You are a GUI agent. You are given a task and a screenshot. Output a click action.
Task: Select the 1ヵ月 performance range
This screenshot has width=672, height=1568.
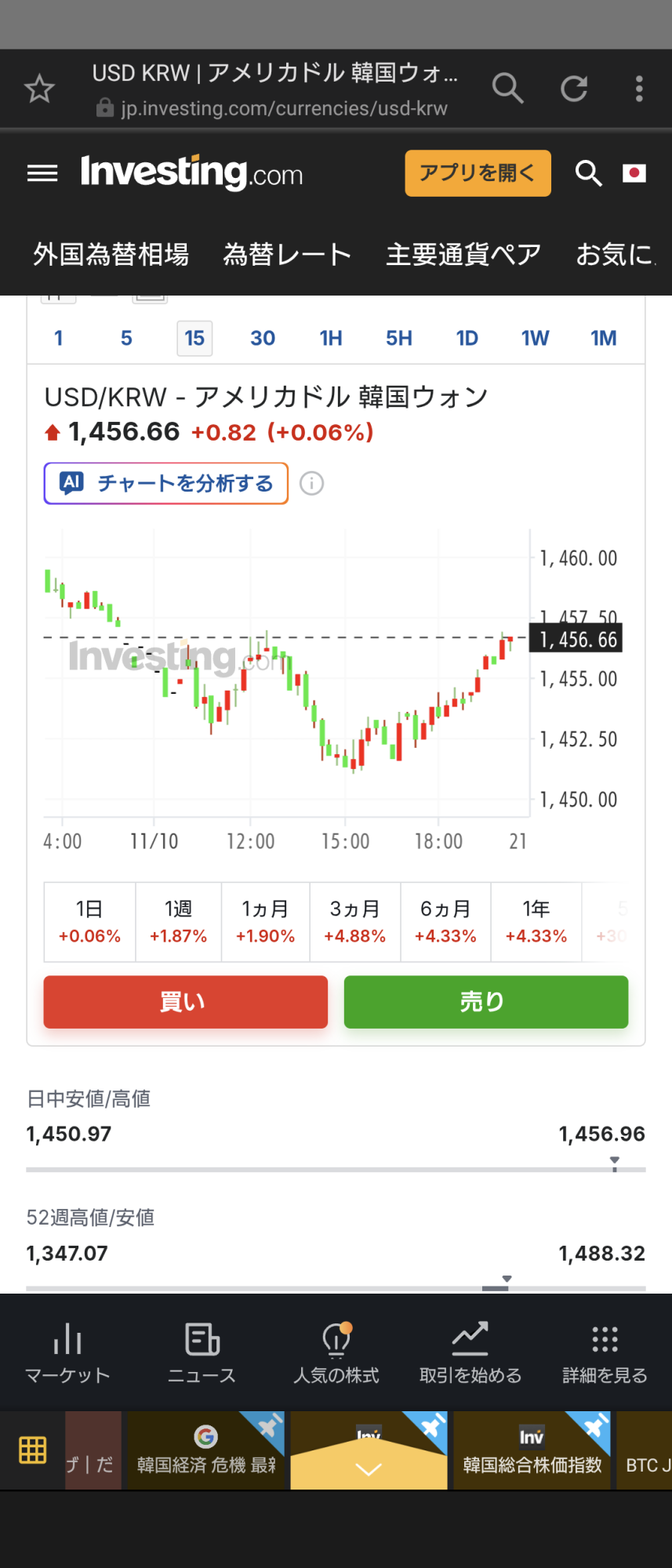[265, 921]
